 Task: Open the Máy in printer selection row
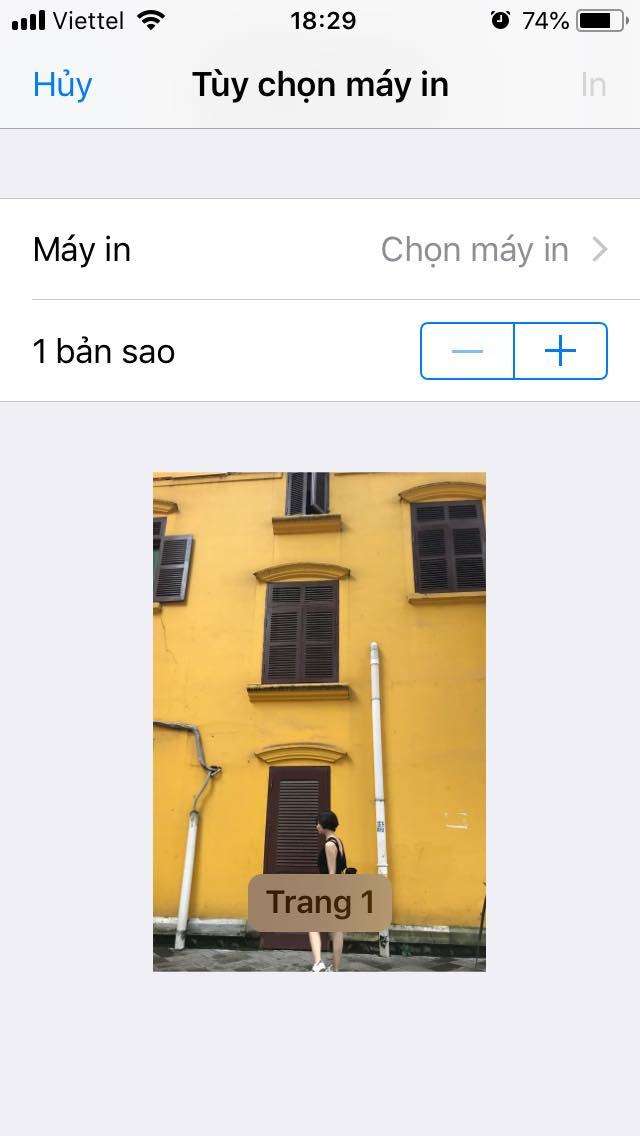click(320, 249)
